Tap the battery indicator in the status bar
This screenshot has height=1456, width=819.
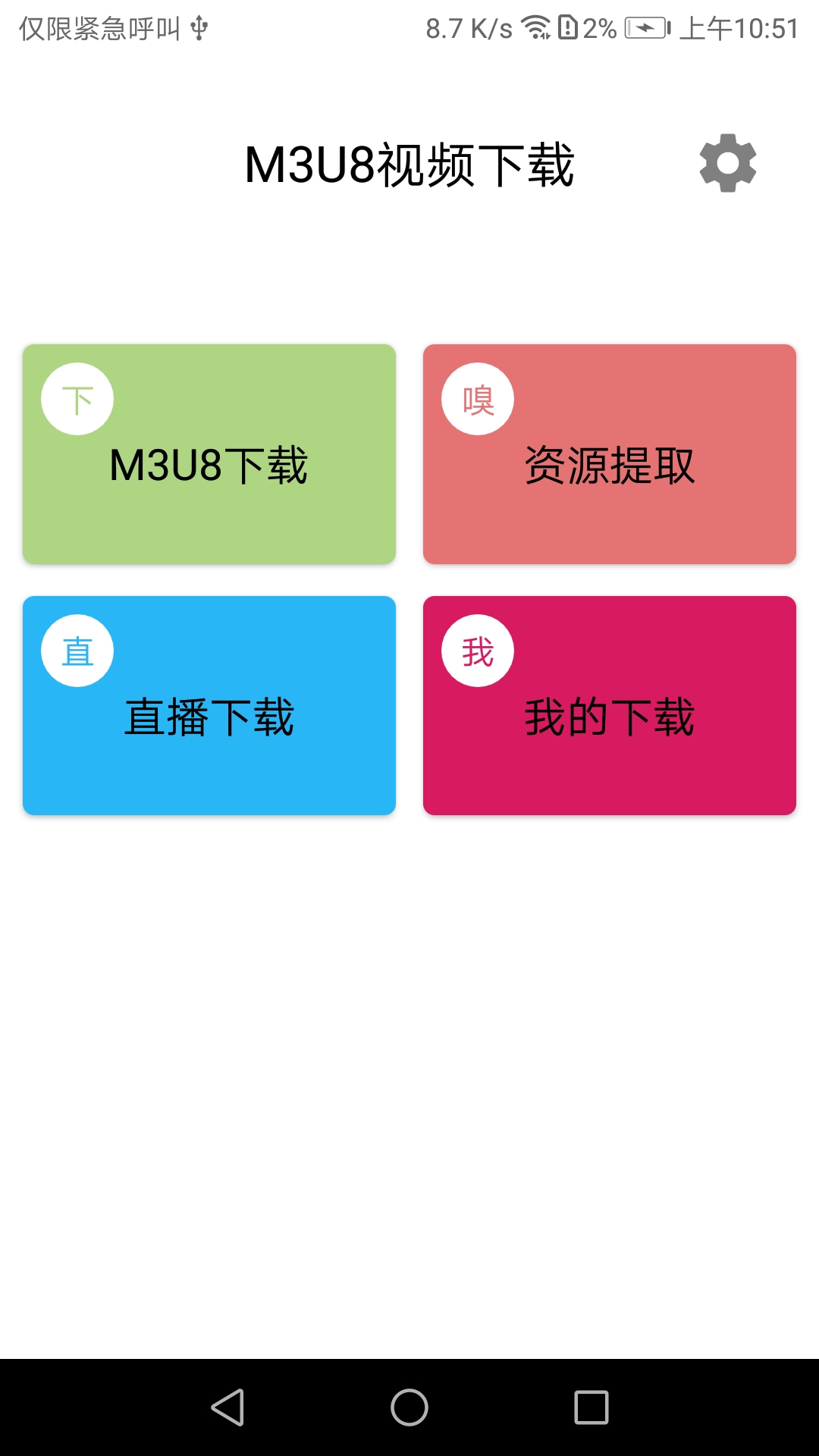(644, 29)
